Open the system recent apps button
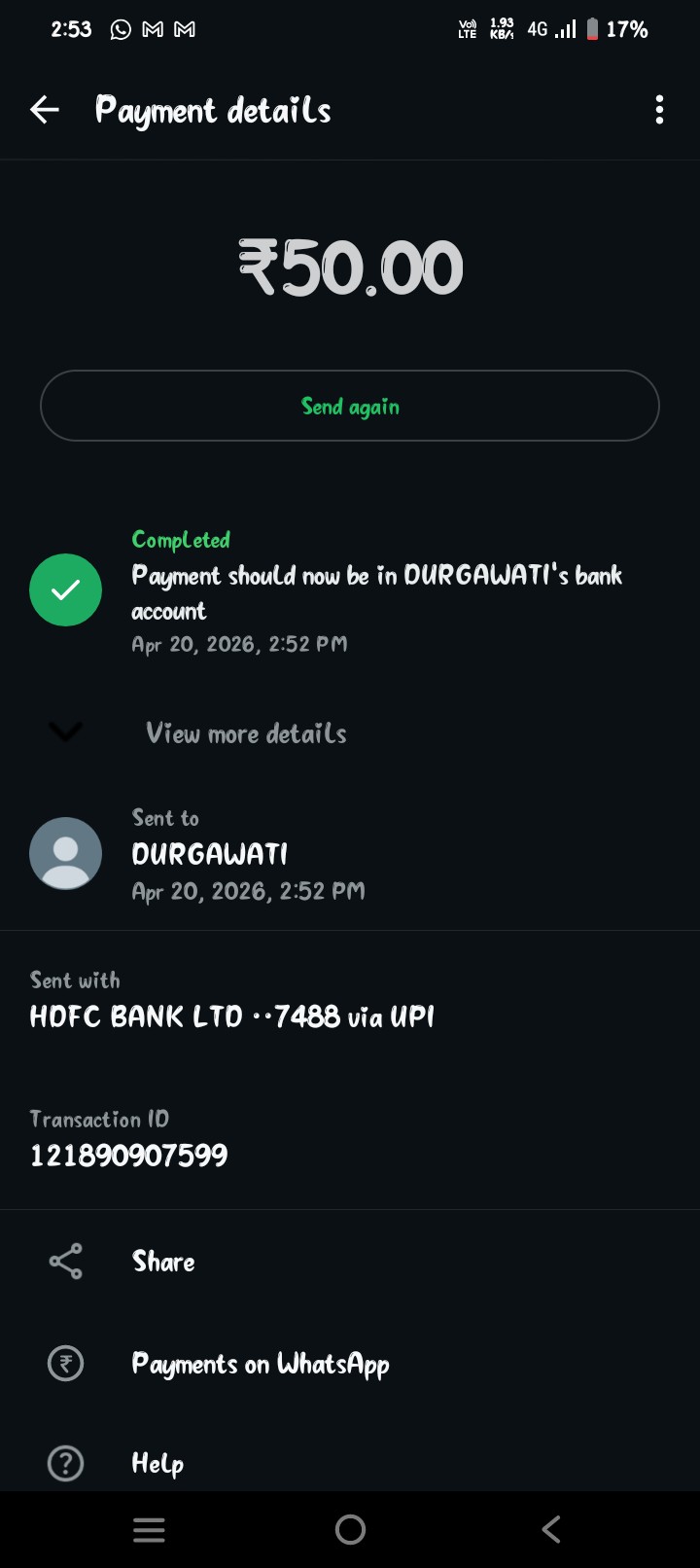This screenshot has height=1568, width=700. 149,1530
